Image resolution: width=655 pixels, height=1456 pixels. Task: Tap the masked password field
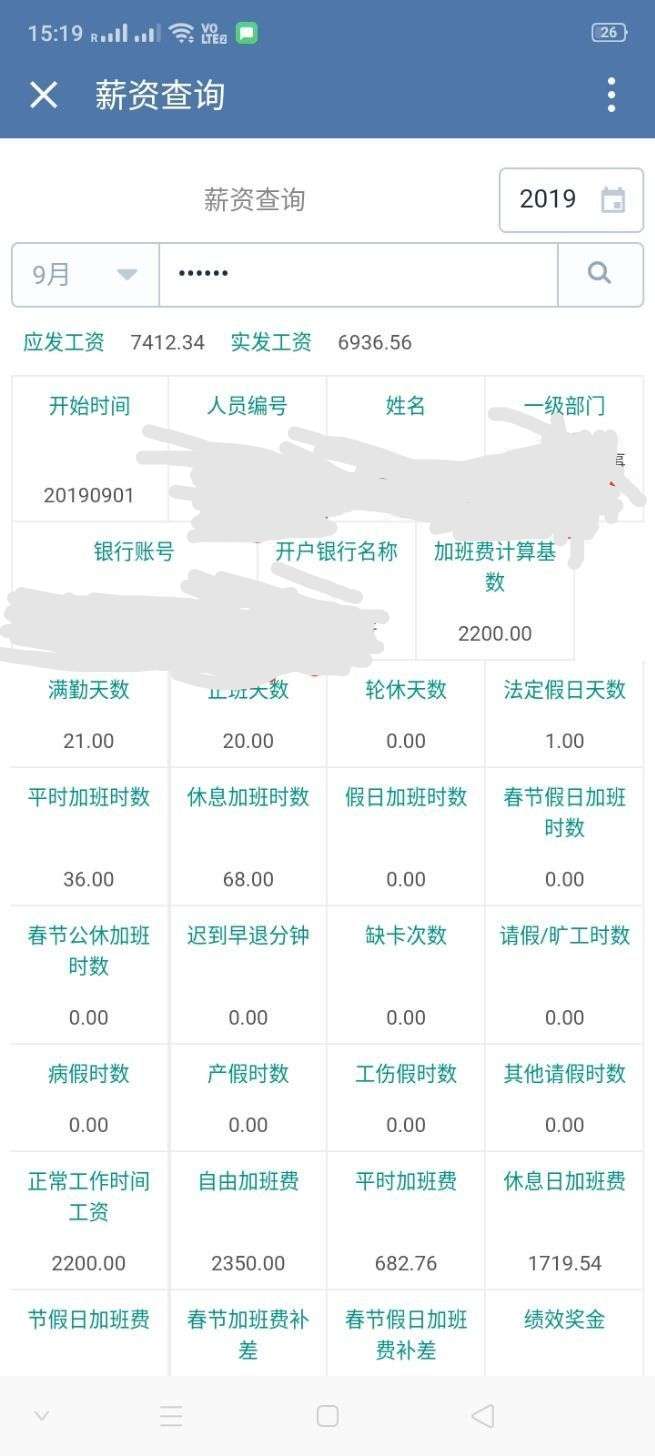(357, 274)
